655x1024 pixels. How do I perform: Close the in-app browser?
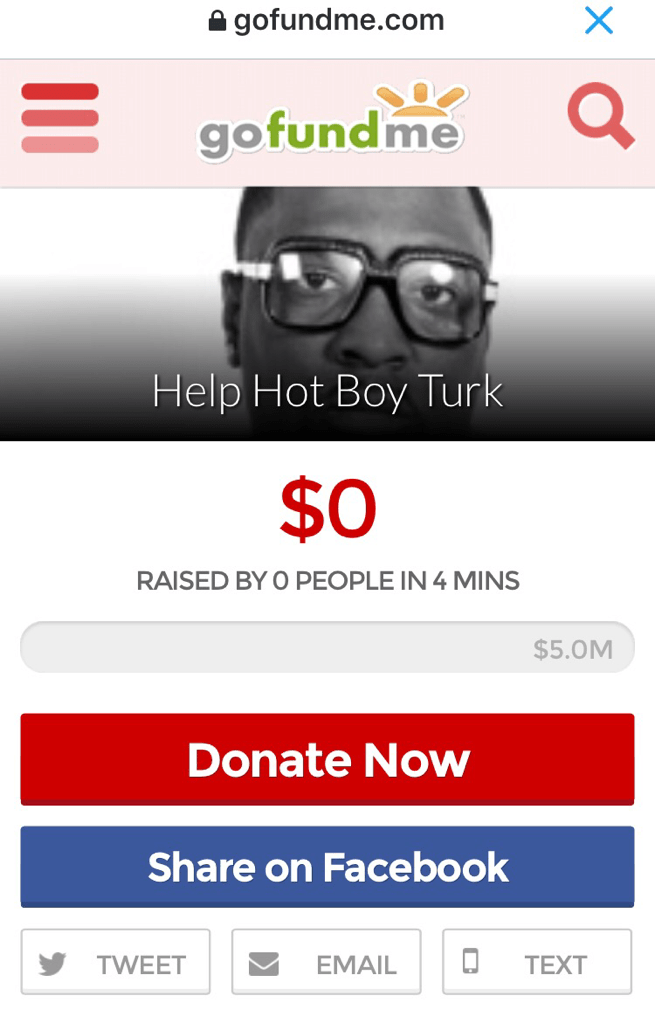pyautogui.click(x=598, y=21)
